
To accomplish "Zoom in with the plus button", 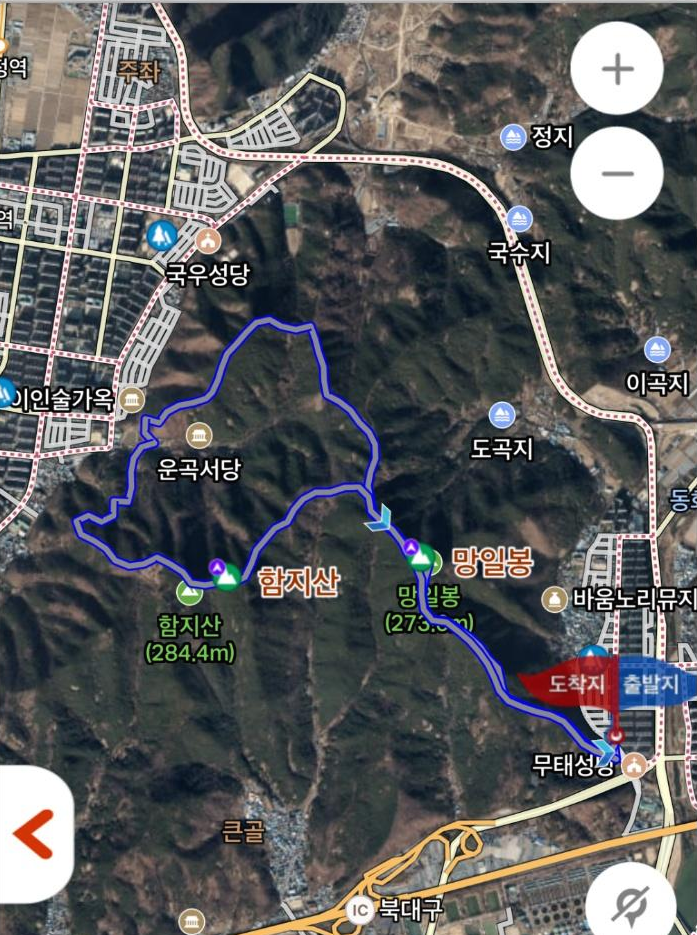I will point(617,69).
